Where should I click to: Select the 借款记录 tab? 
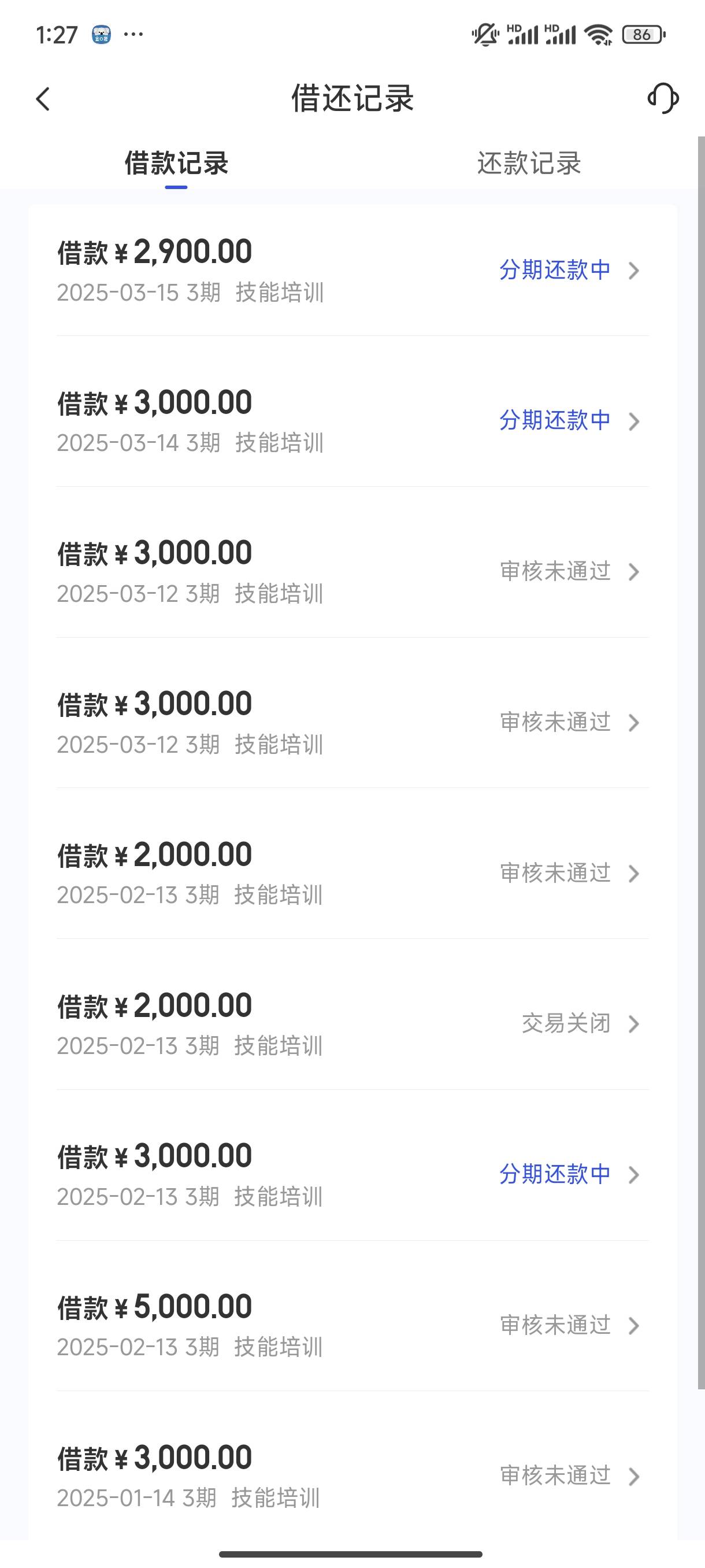pyautogui.click(x=176, y=163)
